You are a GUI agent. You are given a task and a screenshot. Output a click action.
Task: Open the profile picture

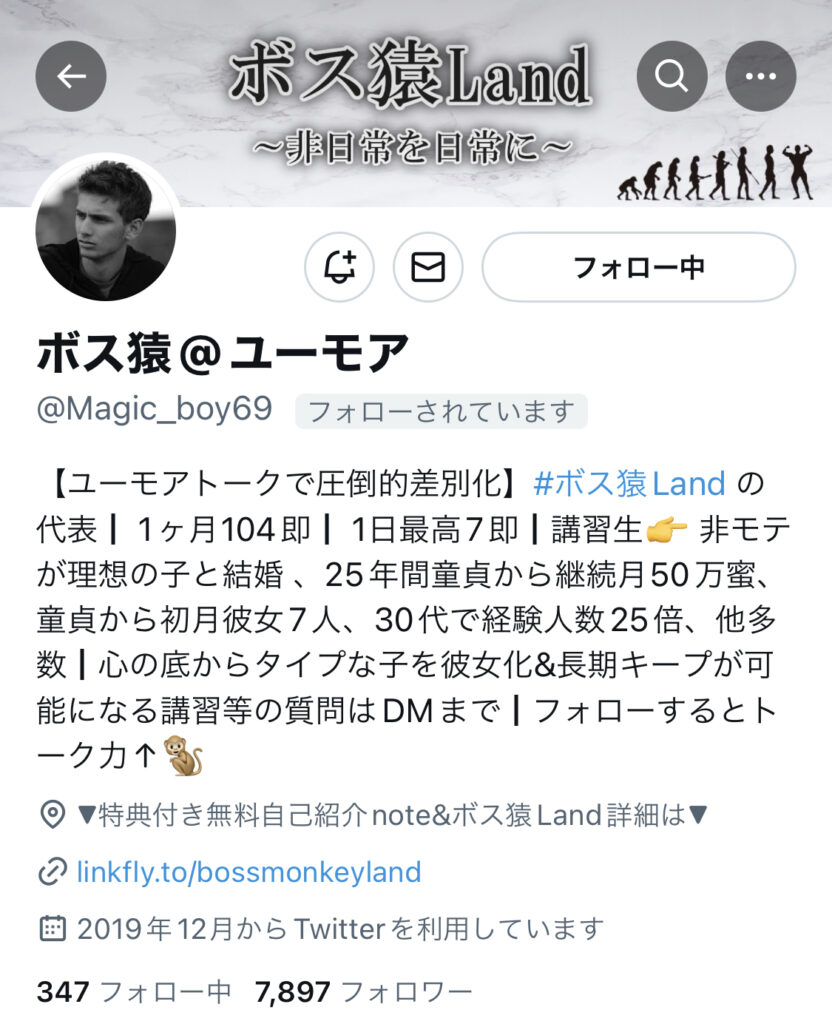106,230
